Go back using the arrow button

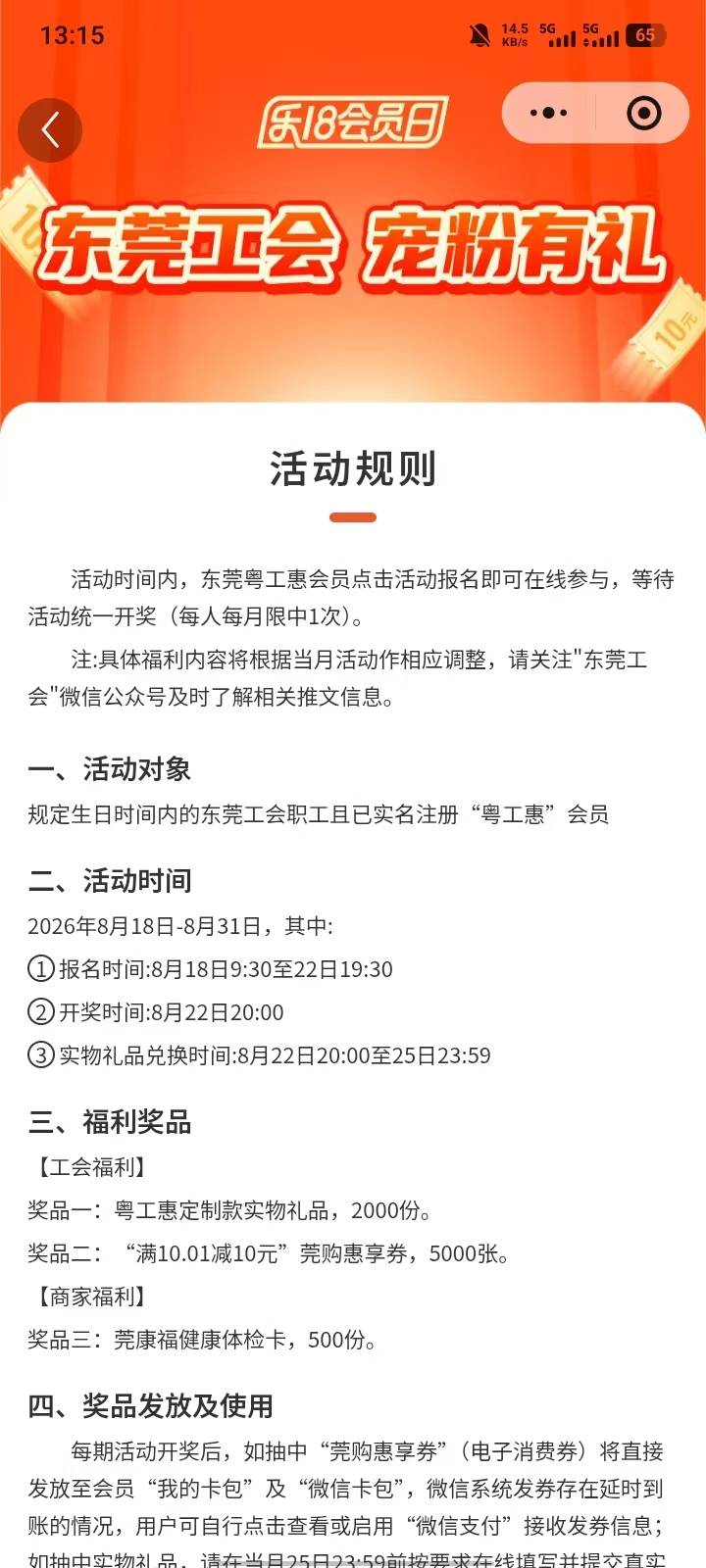pyautogui.click(x=50, y=129)
